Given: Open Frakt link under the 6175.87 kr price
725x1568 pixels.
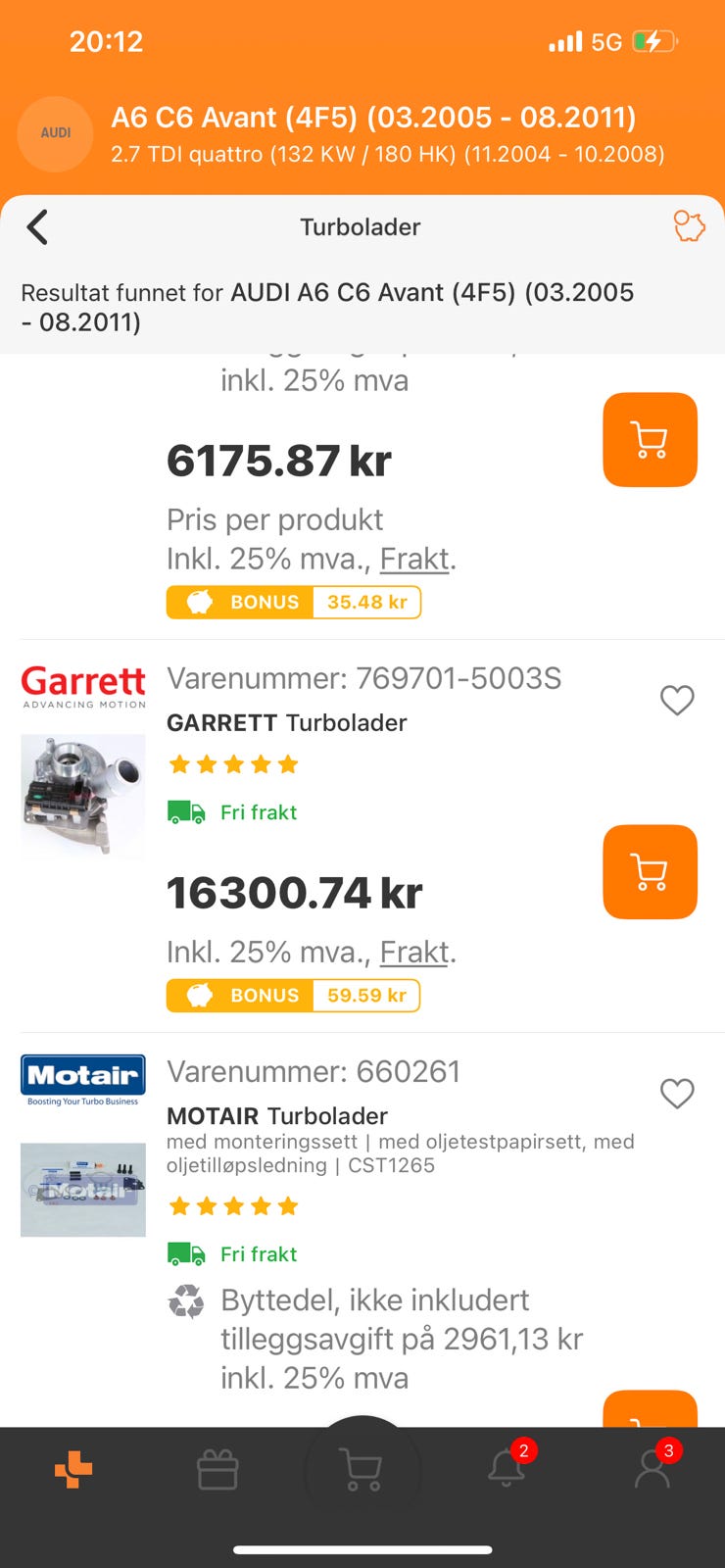Looking at the screenshot, I should 414,559.
